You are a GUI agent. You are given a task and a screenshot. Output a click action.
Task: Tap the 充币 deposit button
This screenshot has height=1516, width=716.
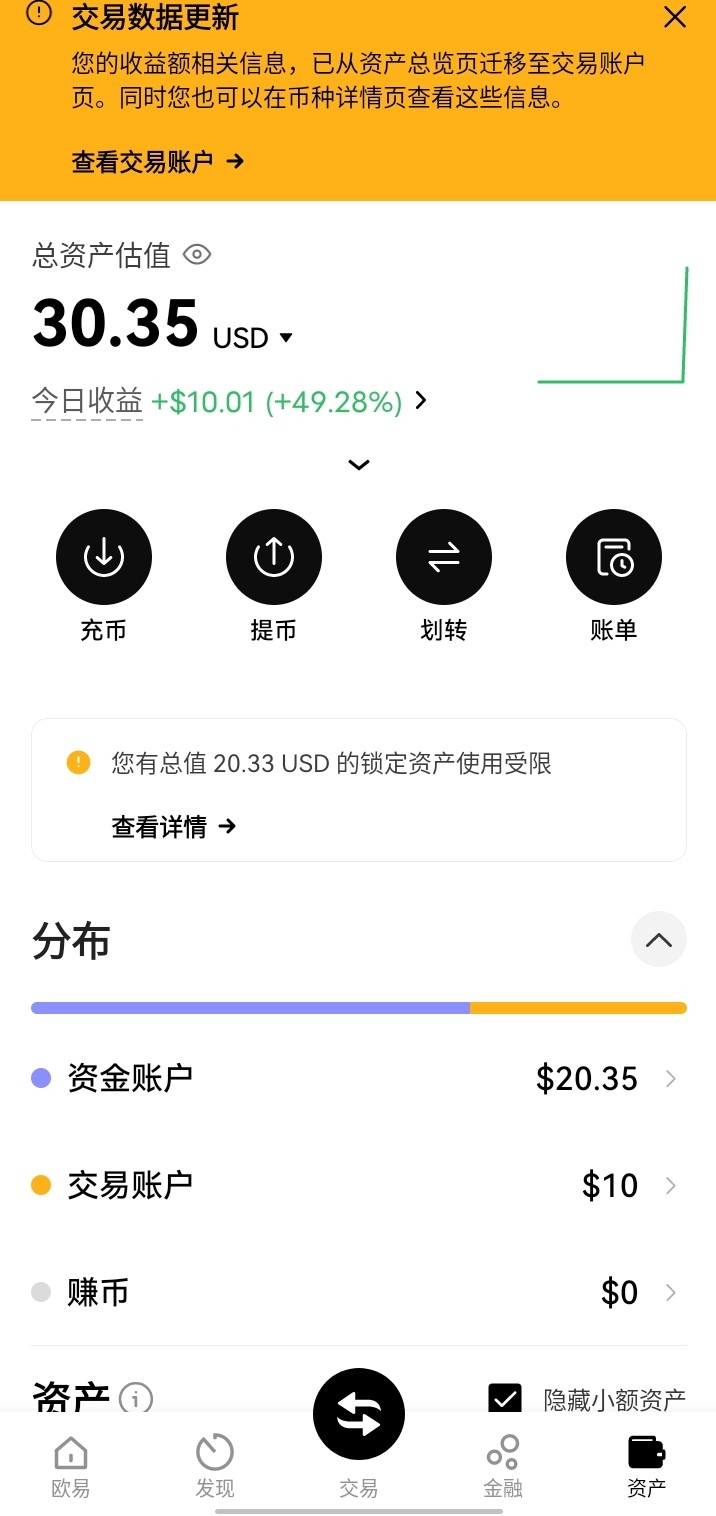tap(104, 558)
